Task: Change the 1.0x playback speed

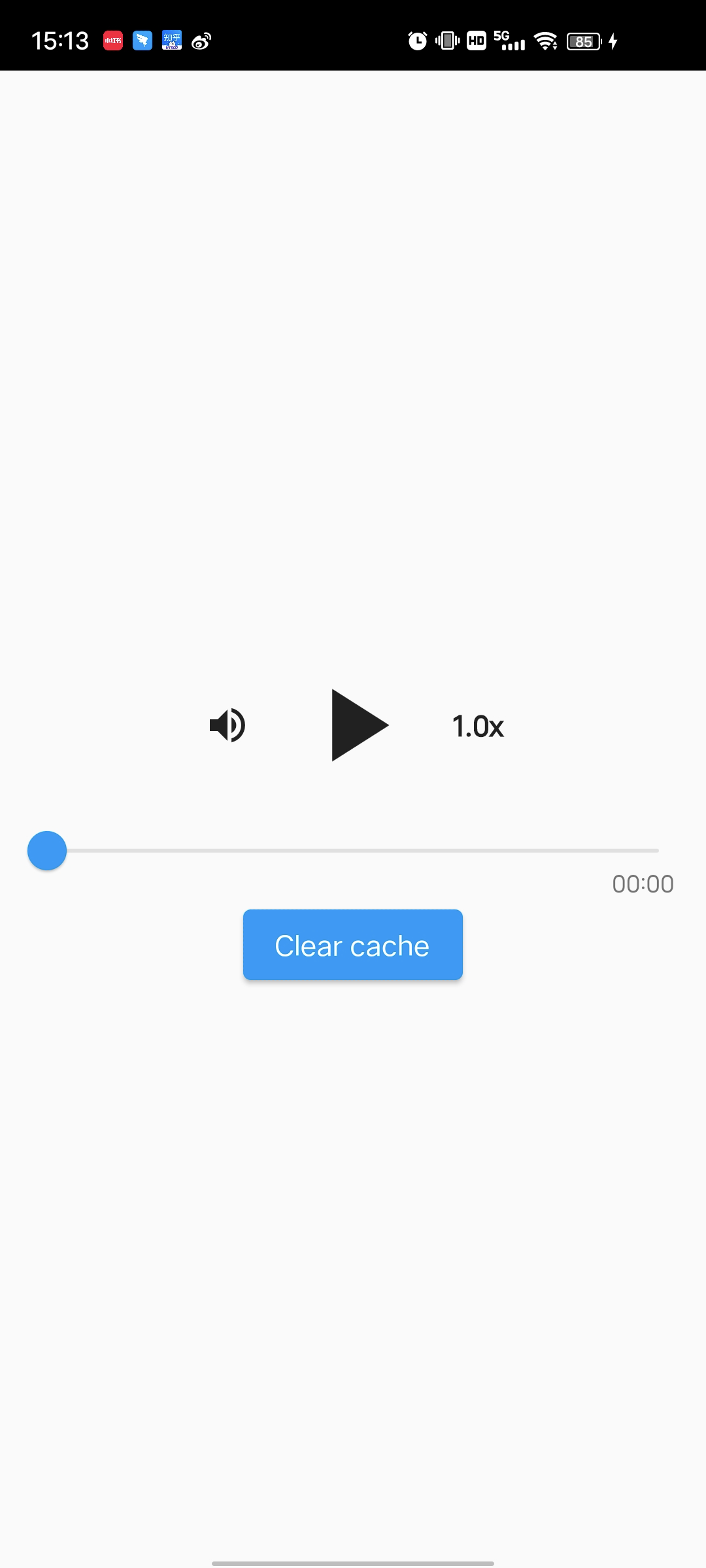Action: tap(478, 727)
